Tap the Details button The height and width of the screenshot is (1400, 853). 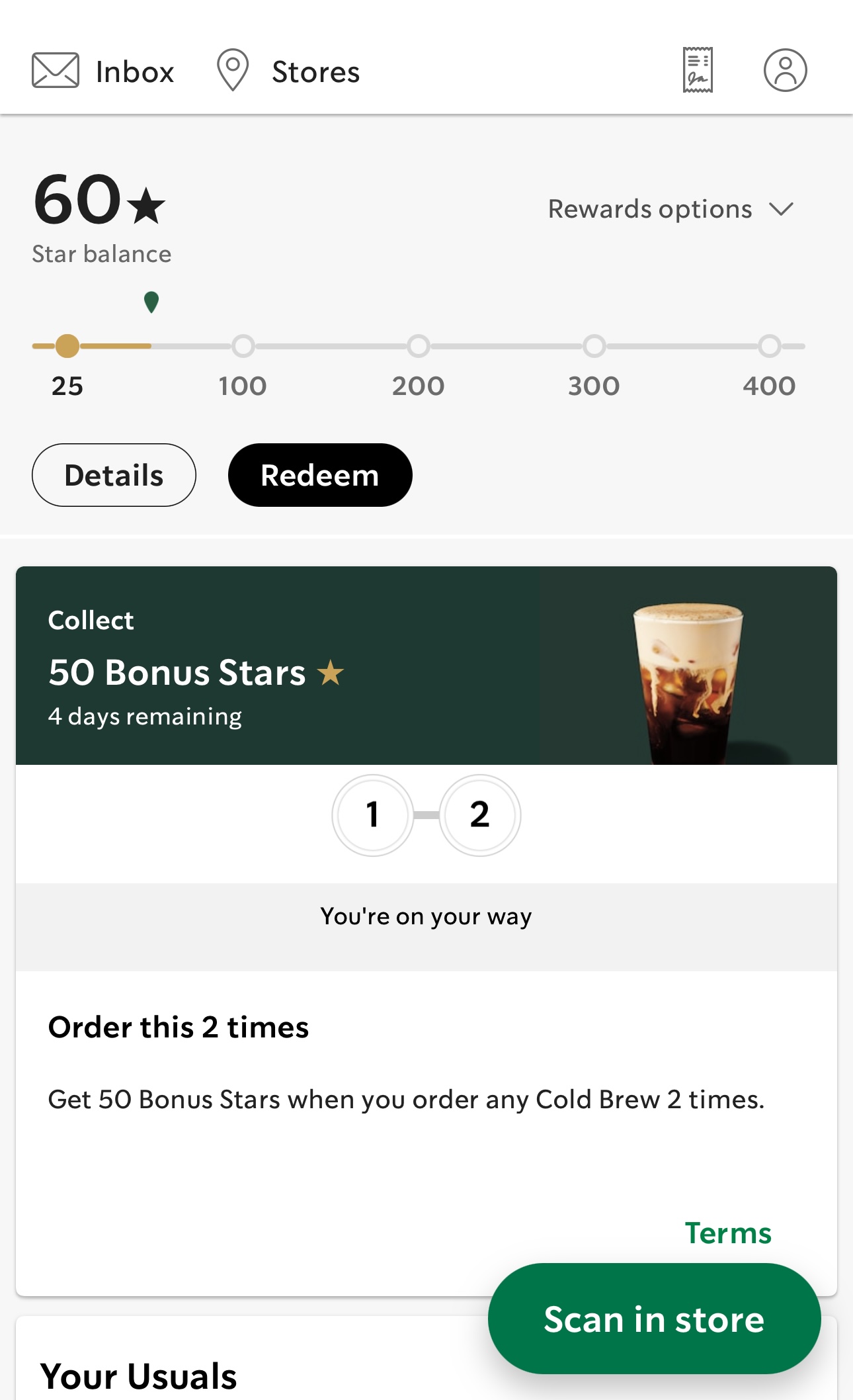point(114,475)
